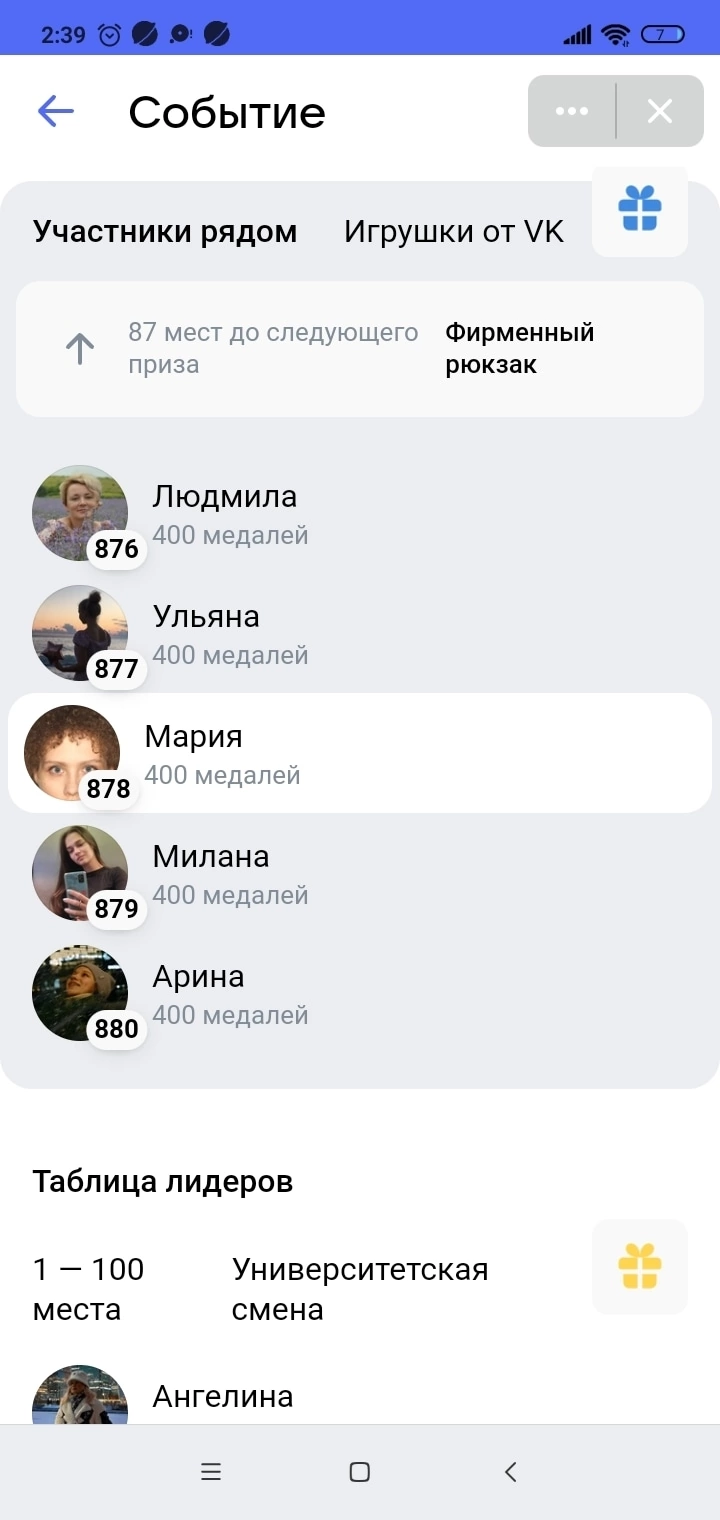
Task: Open the three-dot options menu
Action: [x=572, y=111]
